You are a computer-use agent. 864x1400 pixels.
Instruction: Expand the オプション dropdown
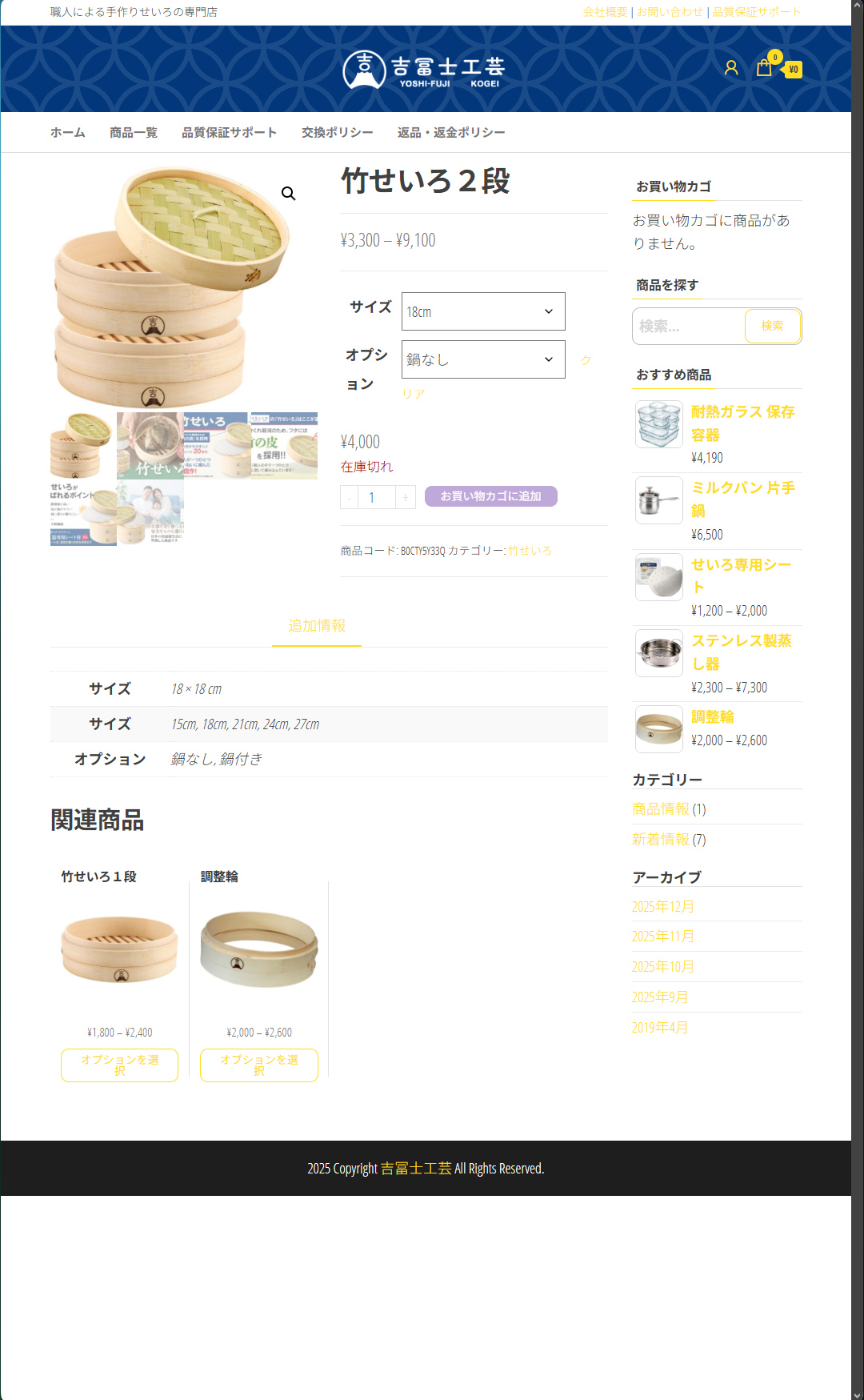[483, 359]
